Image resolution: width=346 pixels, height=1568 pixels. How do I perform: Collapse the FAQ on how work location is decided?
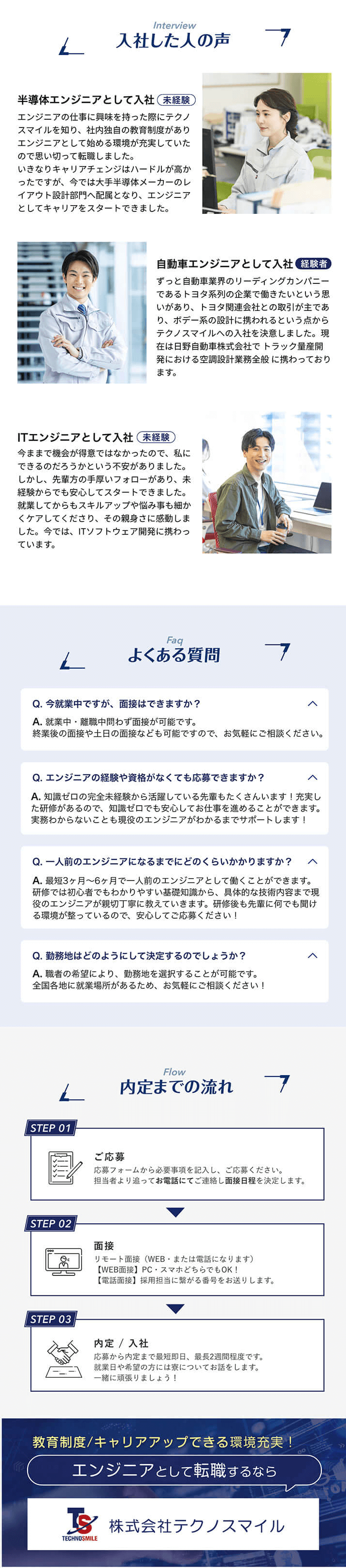click(x=312, y=956)
